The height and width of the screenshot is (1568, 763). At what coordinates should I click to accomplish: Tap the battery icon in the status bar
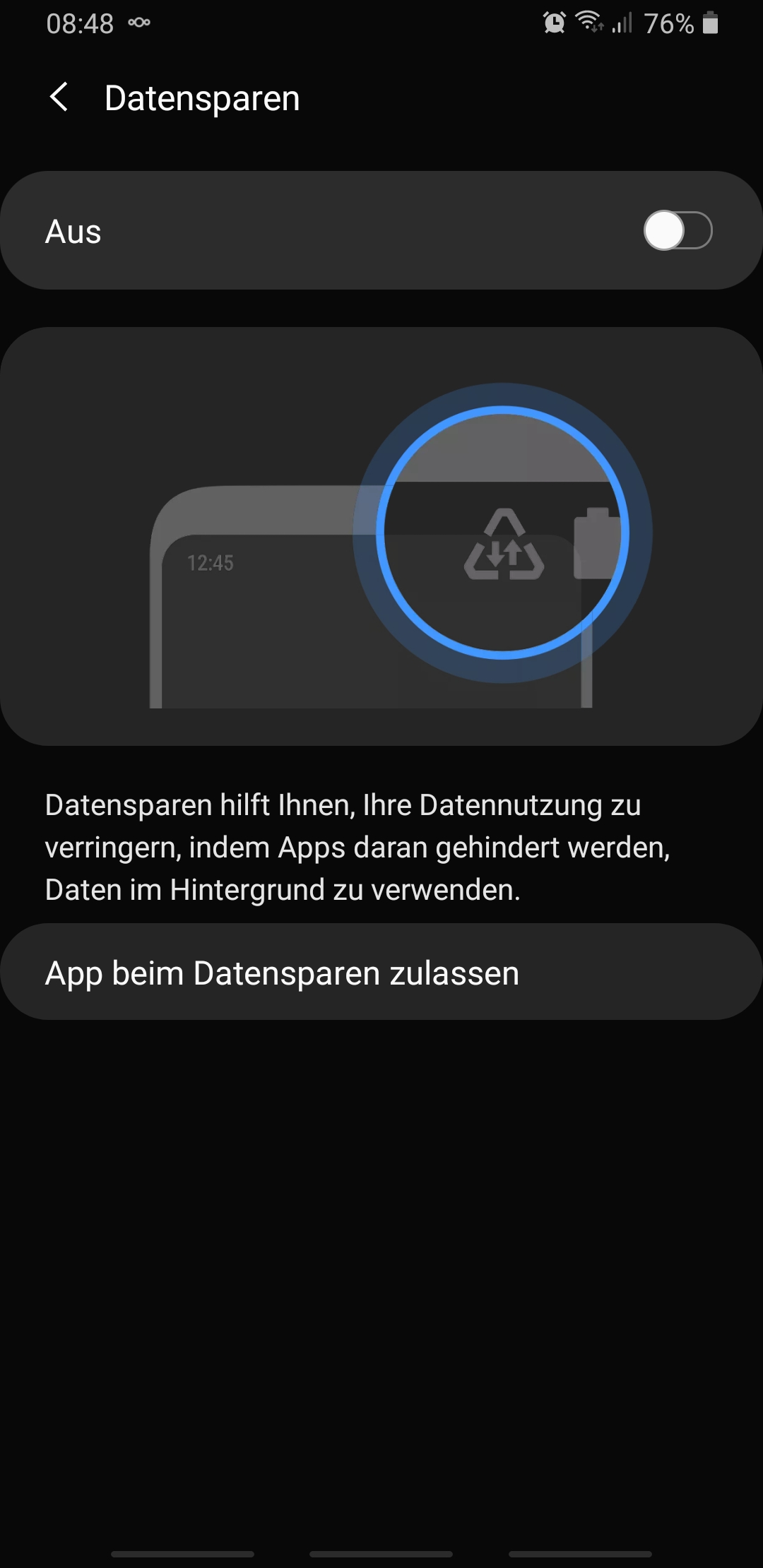pyautogui.click(x=710, y=23)
